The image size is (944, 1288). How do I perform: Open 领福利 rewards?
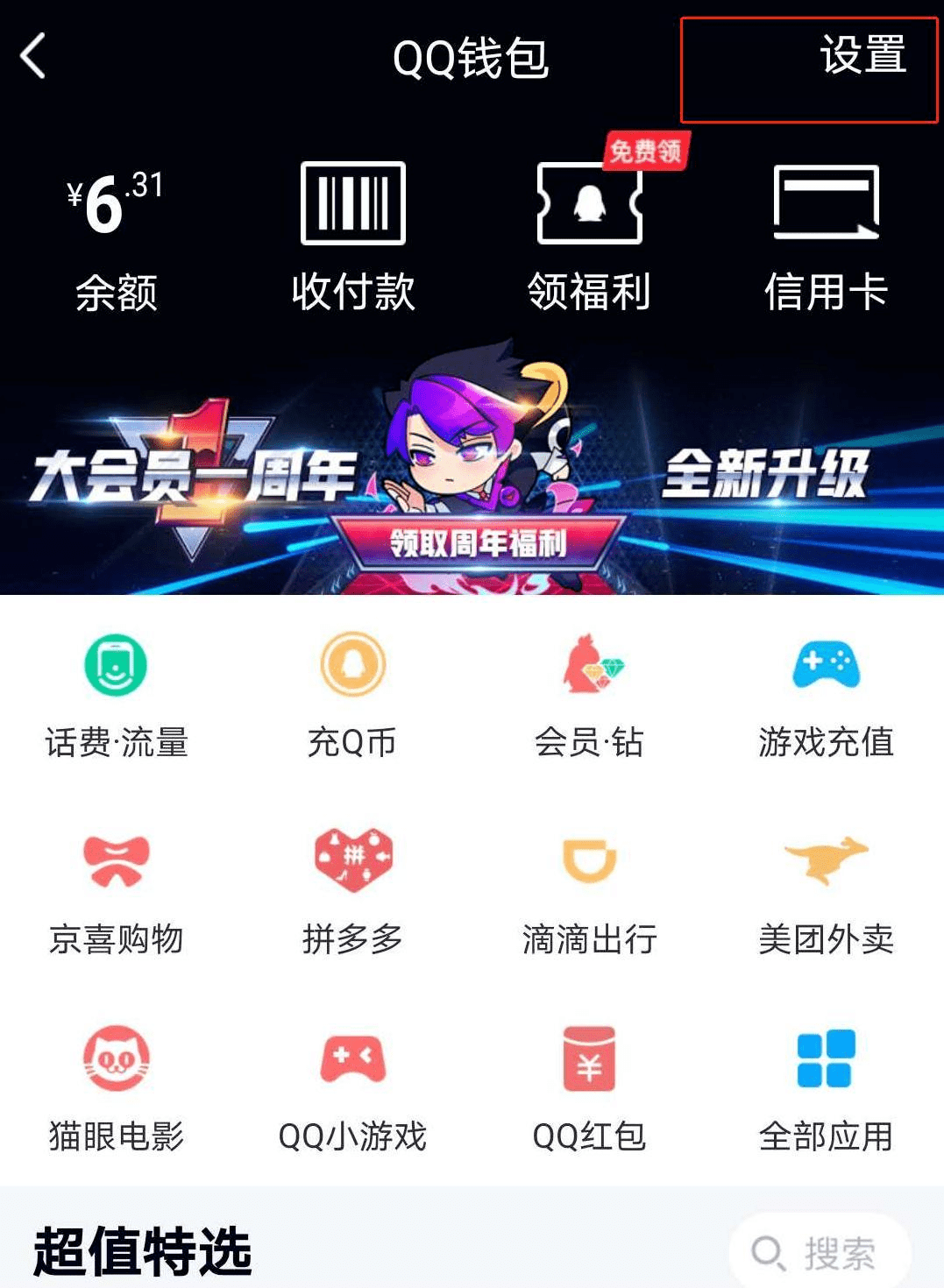589,238
